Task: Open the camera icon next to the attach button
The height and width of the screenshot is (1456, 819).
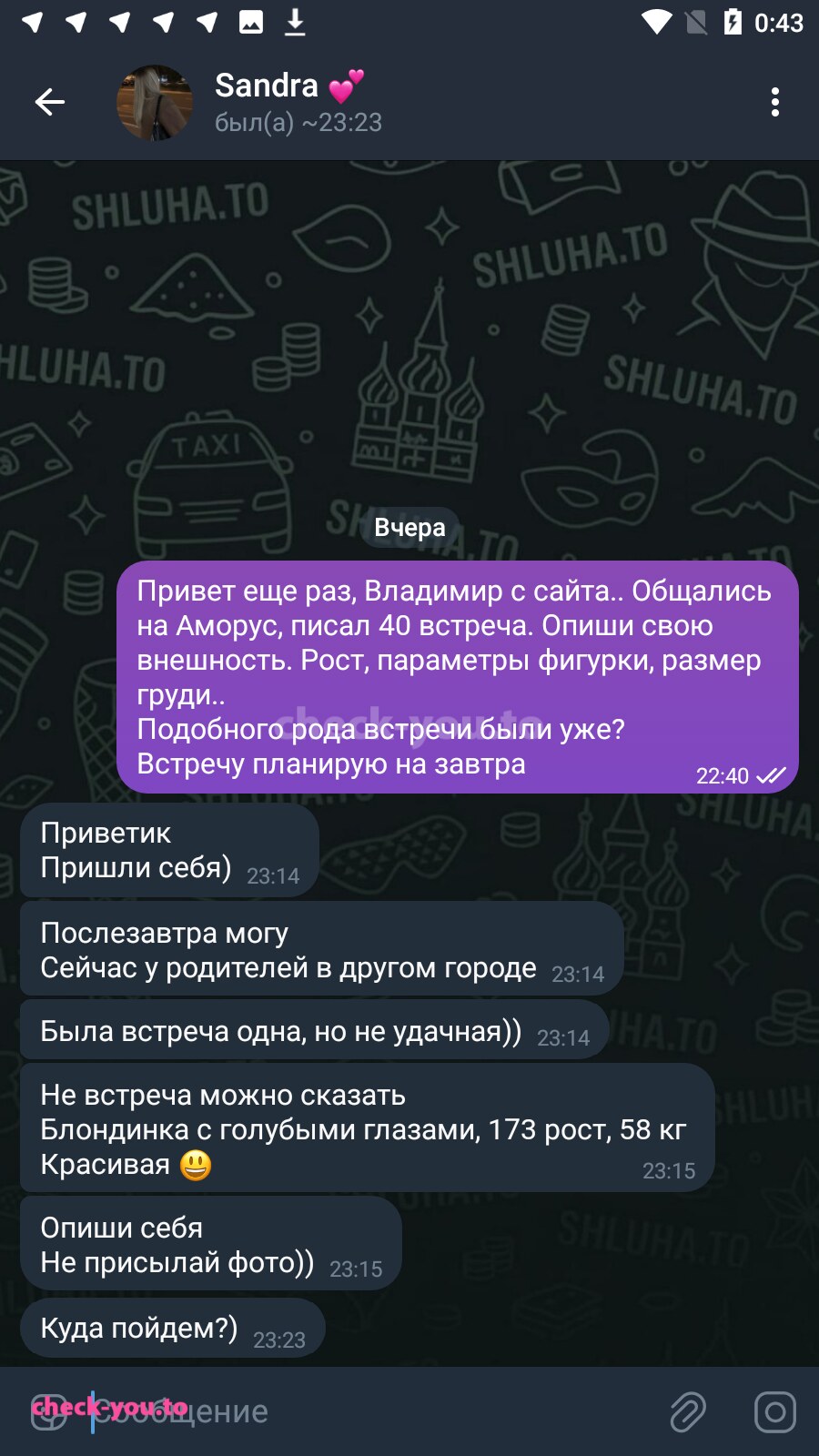Action: point(775,1411)
